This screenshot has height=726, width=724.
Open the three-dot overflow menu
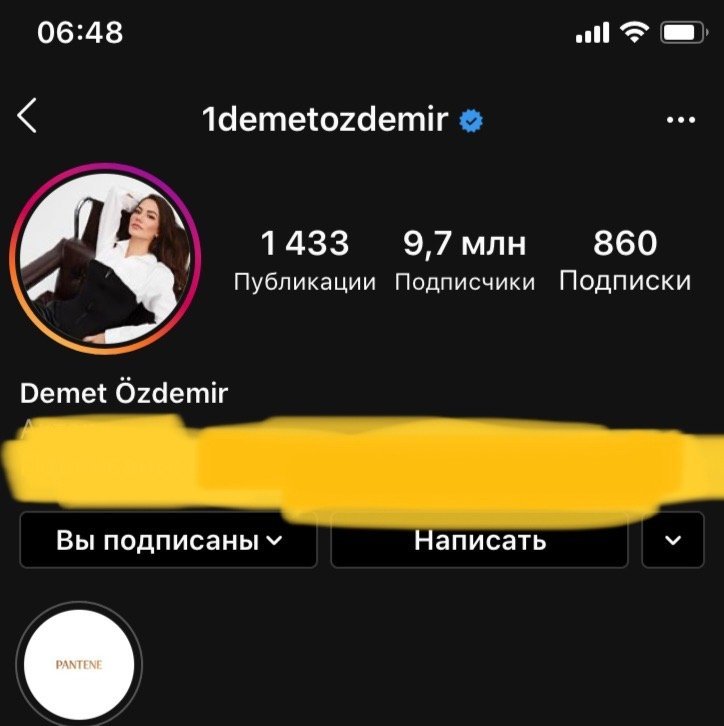[681, 121]
